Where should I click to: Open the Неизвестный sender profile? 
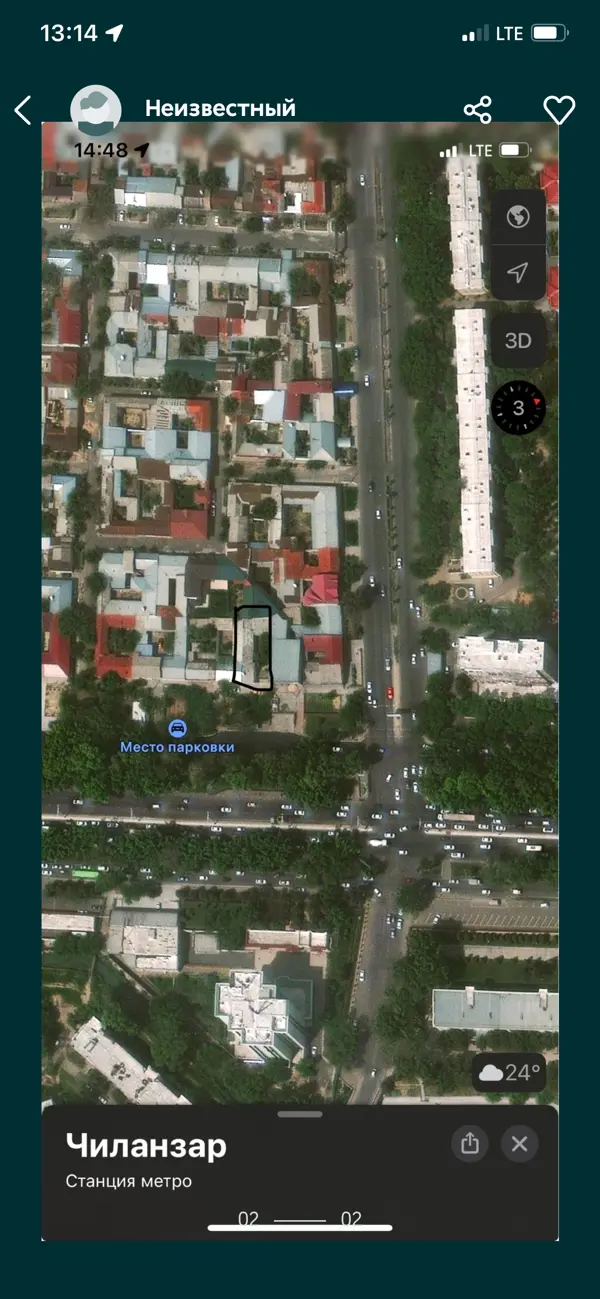pos(220,108)
